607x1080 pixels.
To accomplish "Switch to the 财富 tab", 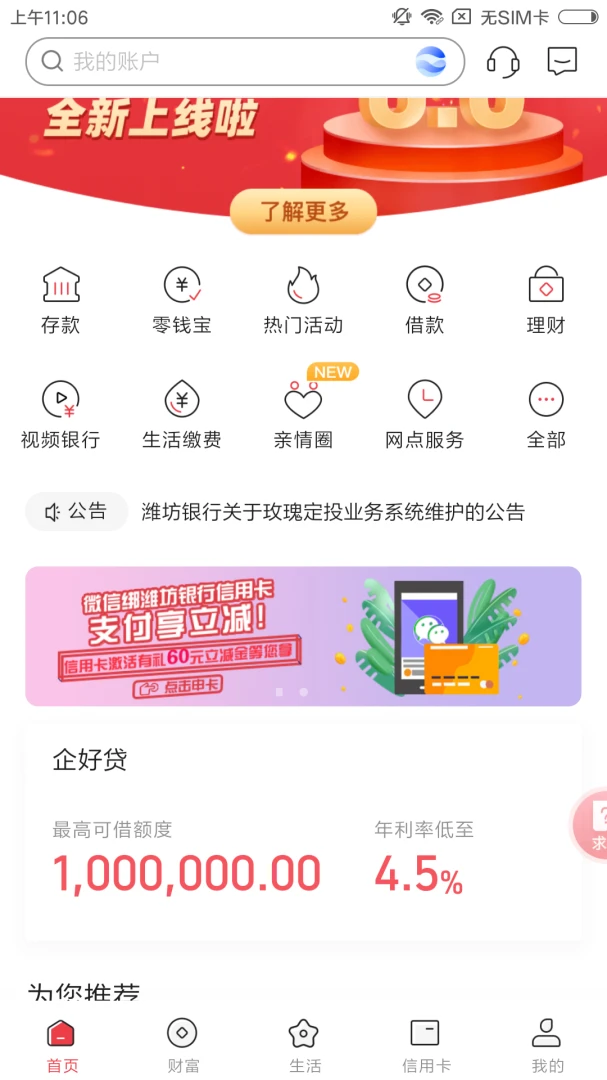I will pyautogui.click(x=182, y=1045).
